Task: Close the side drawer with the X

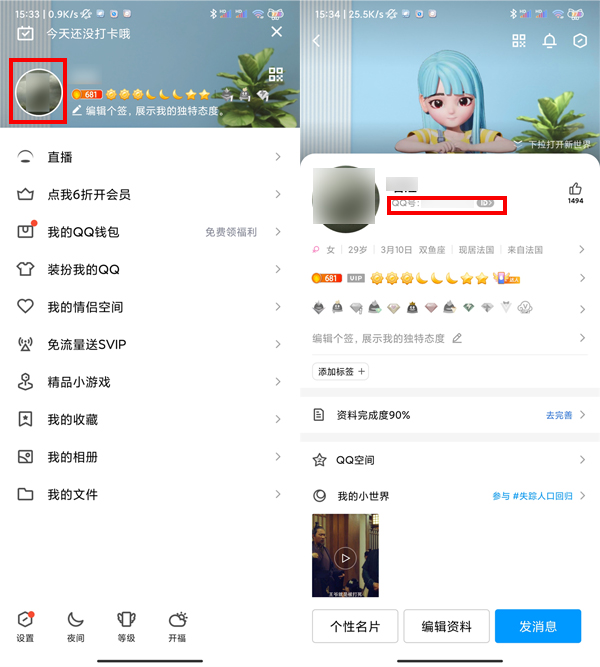Action: click(x=277, y=32)
